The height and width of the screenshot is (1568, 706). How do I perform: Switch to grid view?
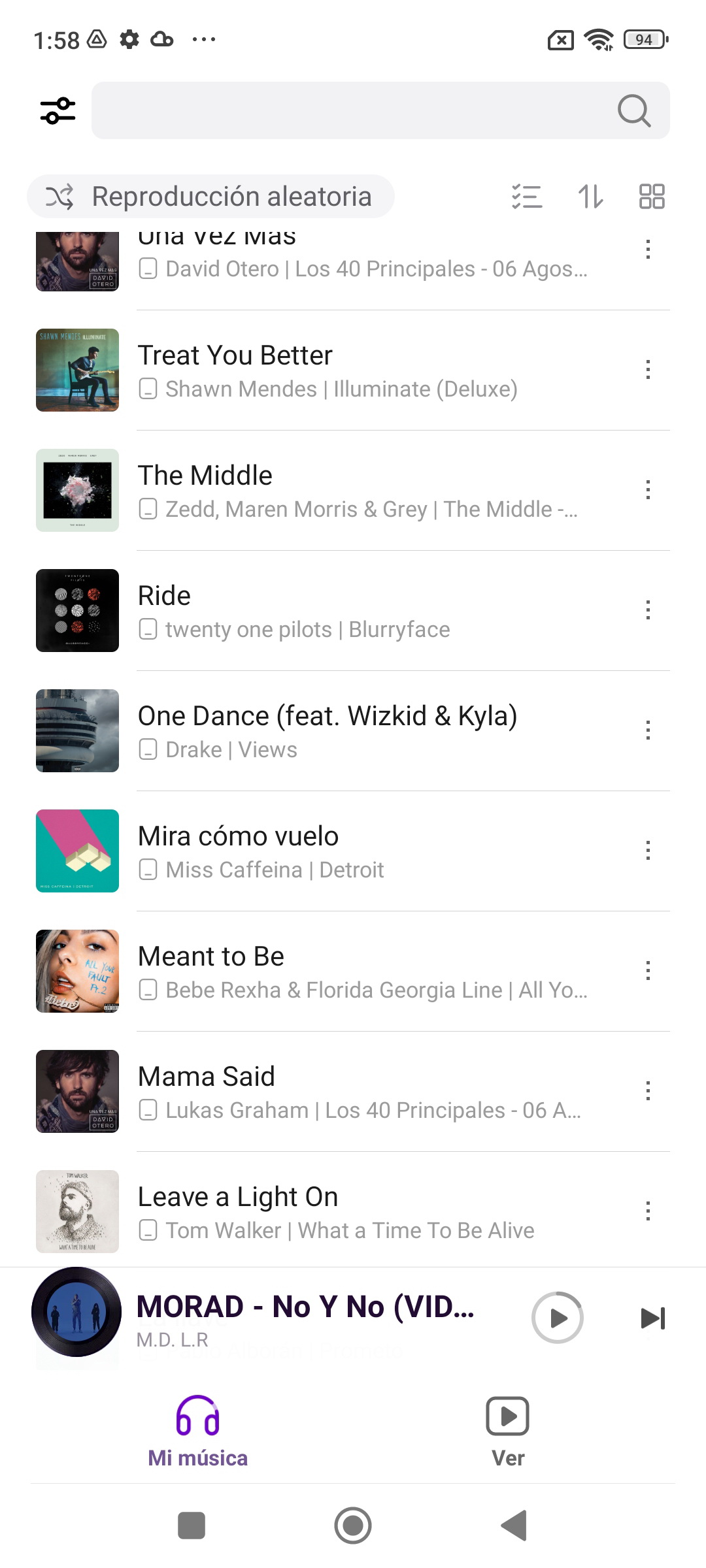pyautogui.click(x=652, y=196)
